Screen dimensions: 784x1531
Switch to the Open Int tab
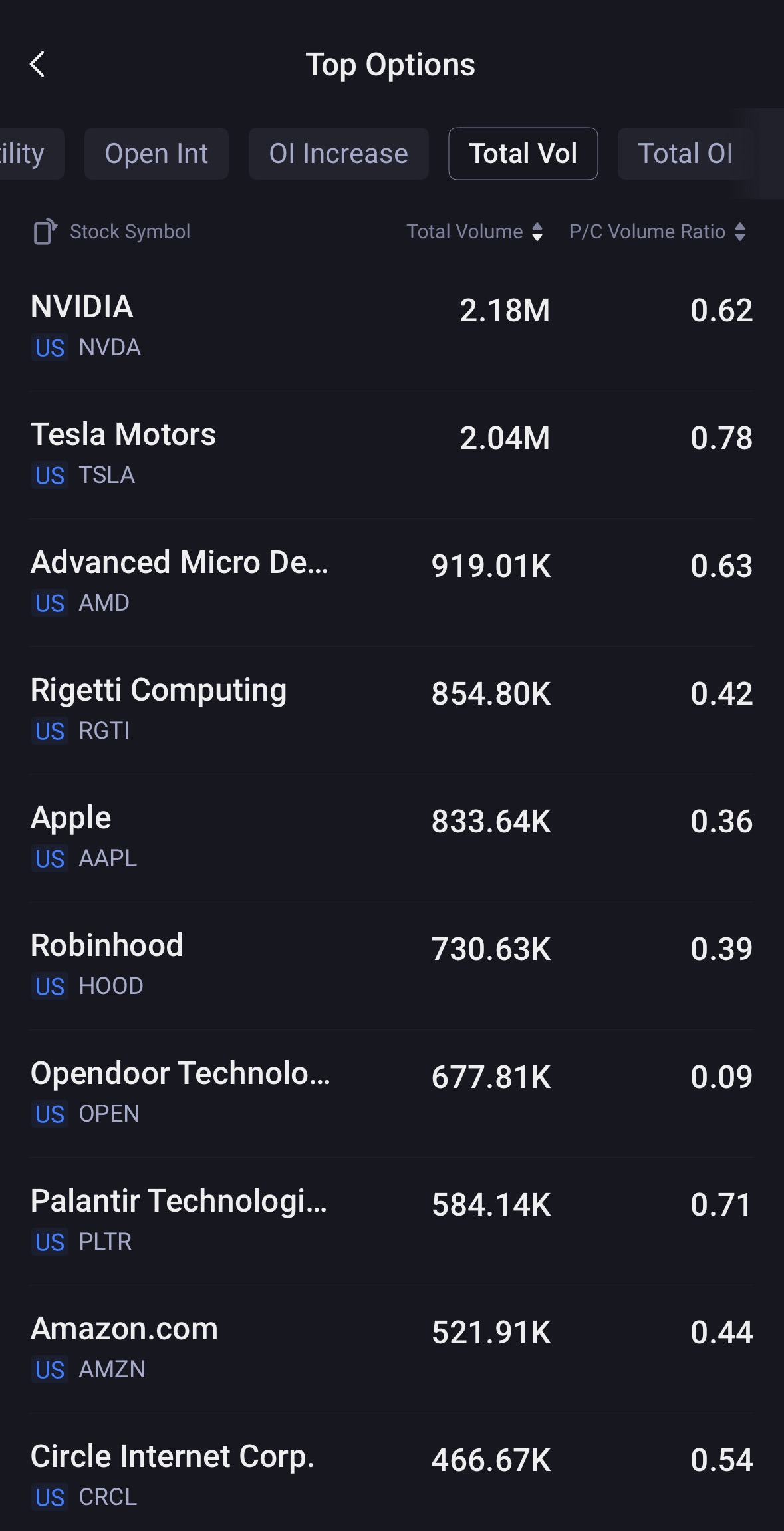point(156,154)
